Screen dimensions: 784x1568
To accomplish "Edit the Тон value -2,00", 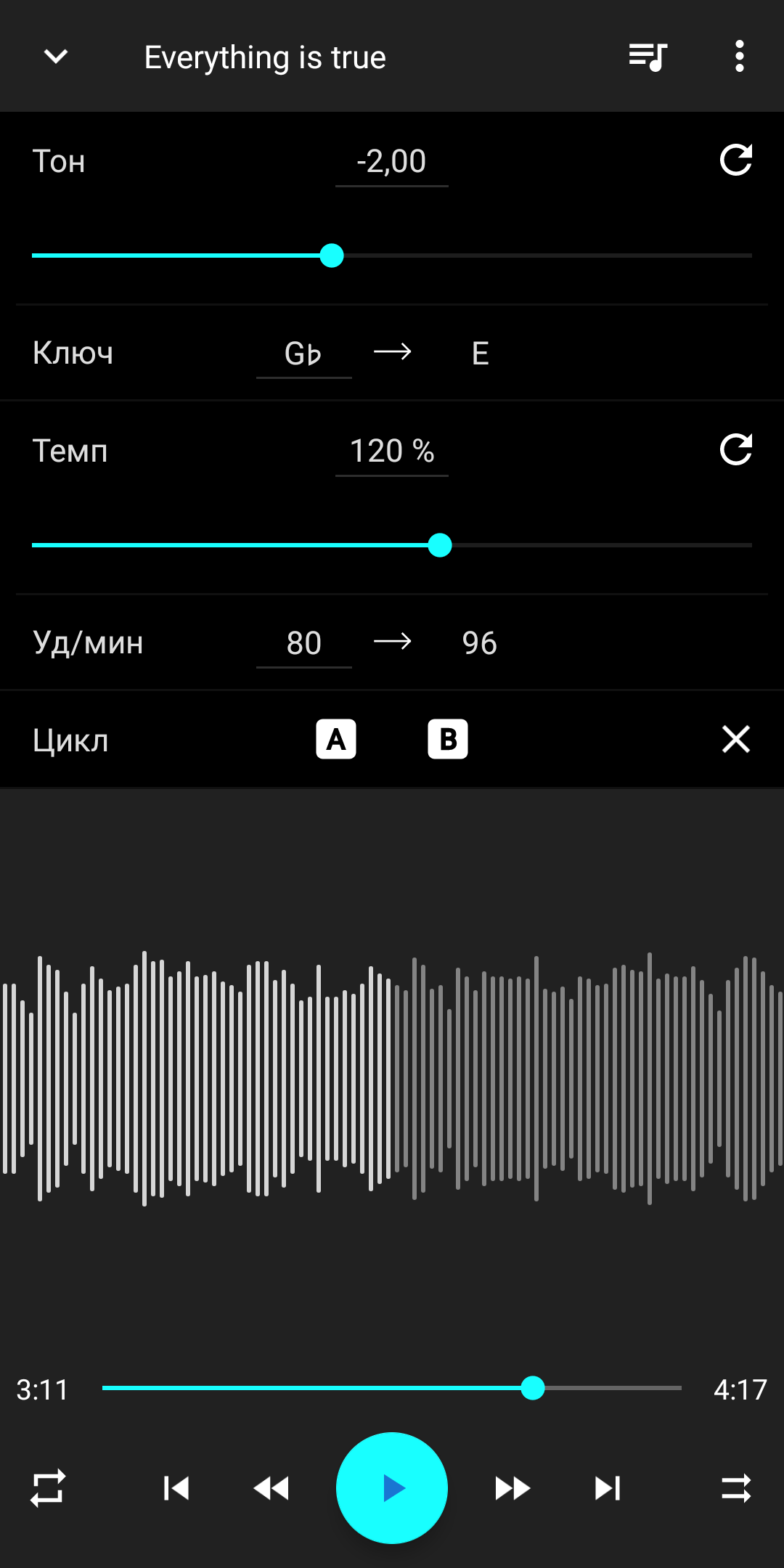I will (391, 163).
